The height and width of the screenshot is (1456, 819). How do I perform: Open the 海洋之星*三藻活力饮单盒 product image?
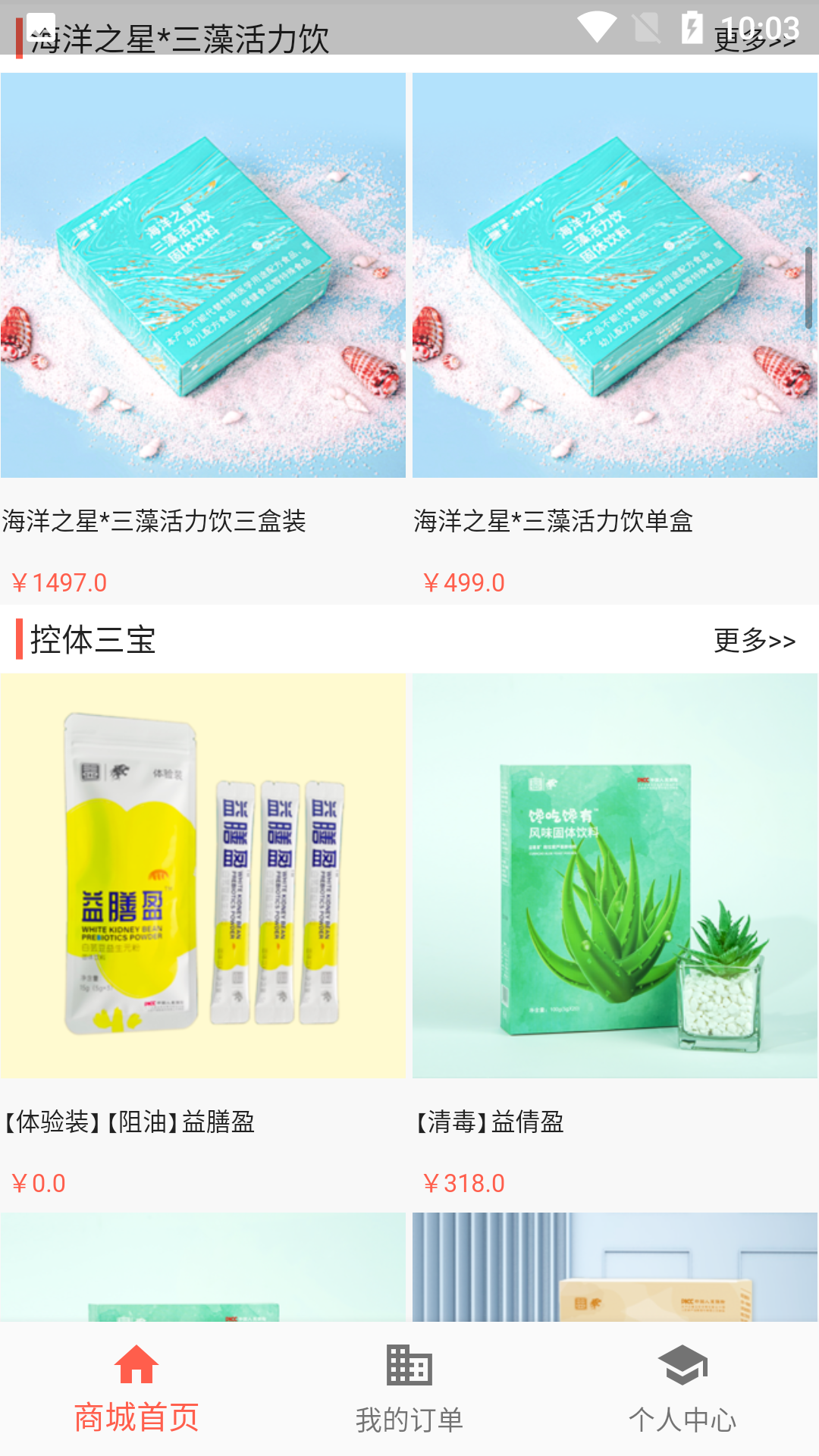(614, 275)
